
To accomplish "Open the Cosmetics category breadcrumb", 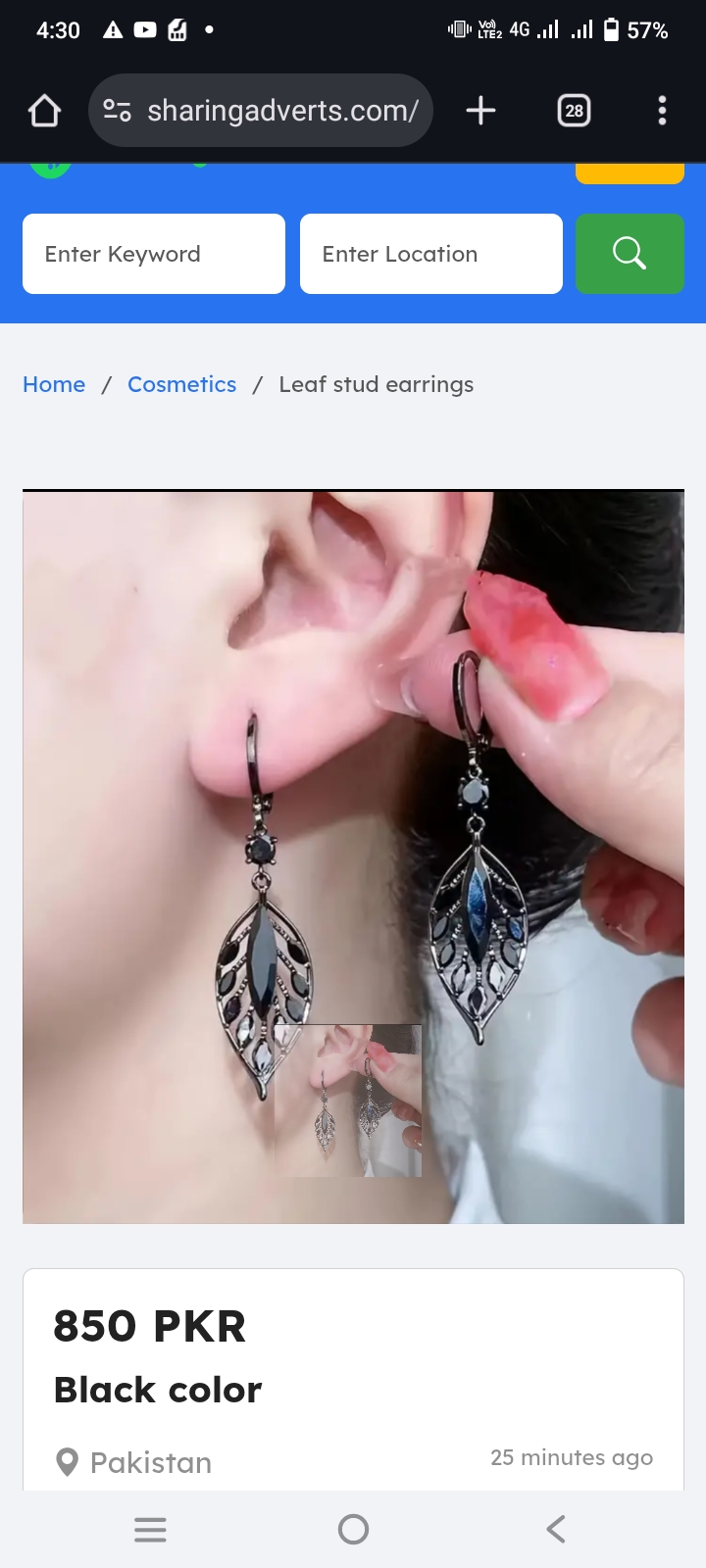I will pos(181,384).
